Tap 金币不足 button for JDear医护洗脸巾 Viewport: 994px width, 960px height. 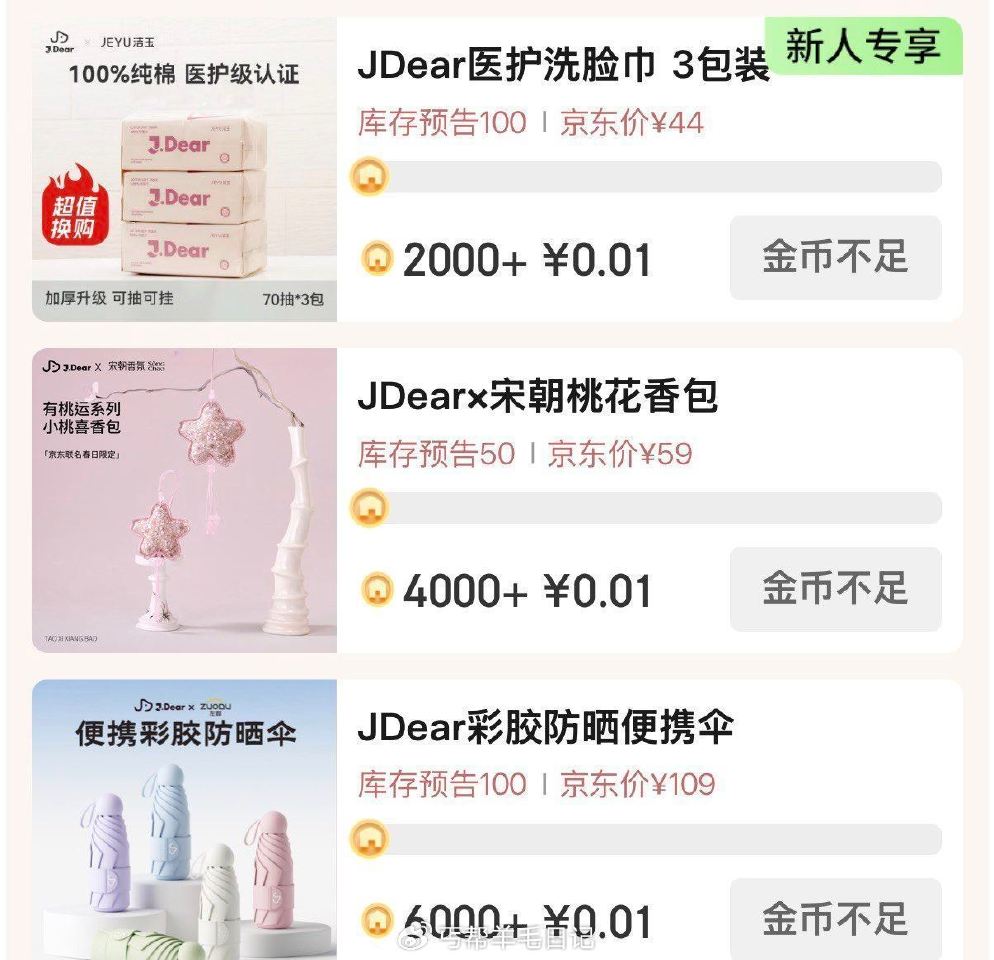pos(835,257)
